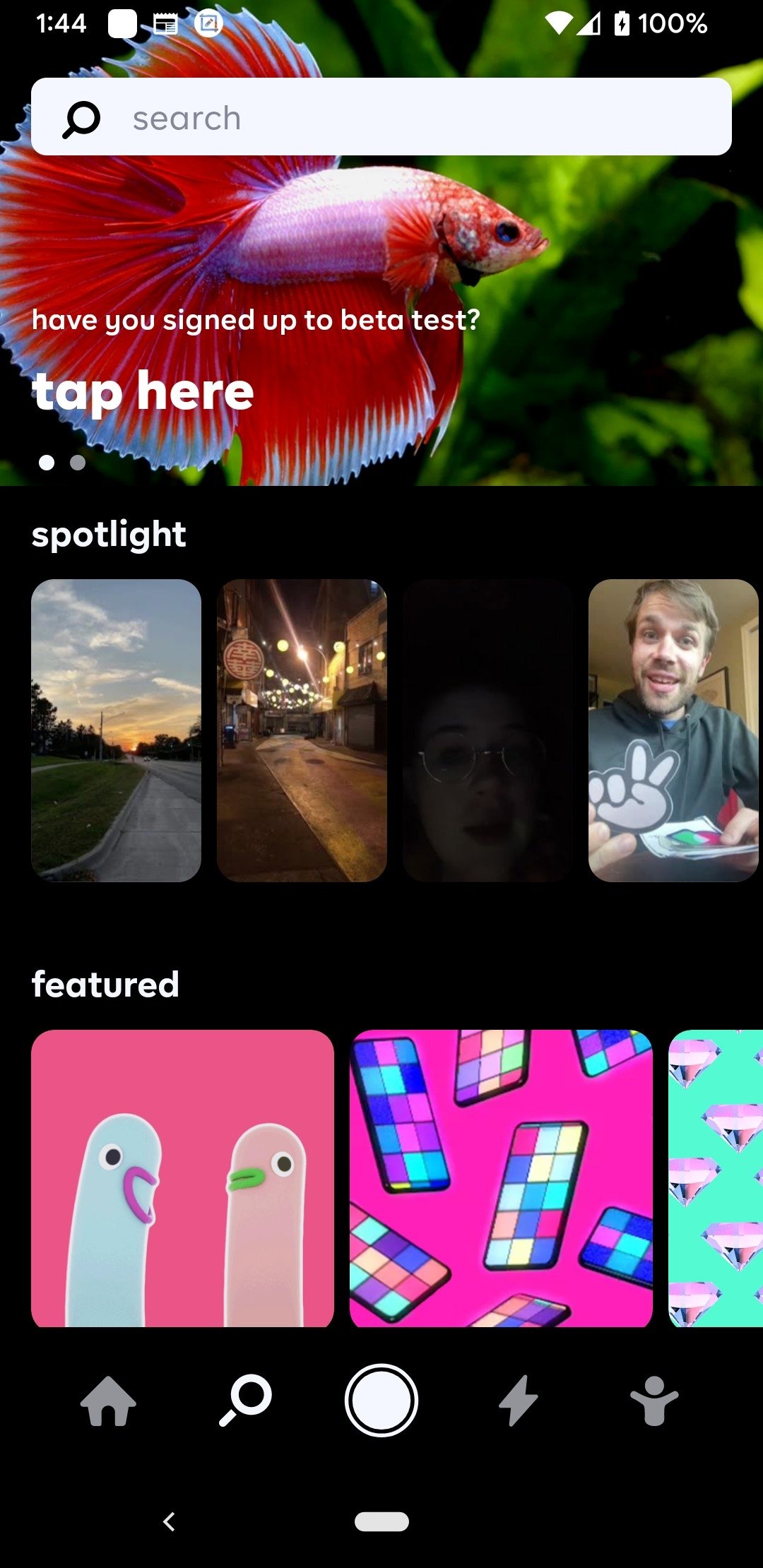
Task: Open the lightning bolt activity tab
Action: coord(518,1401)
